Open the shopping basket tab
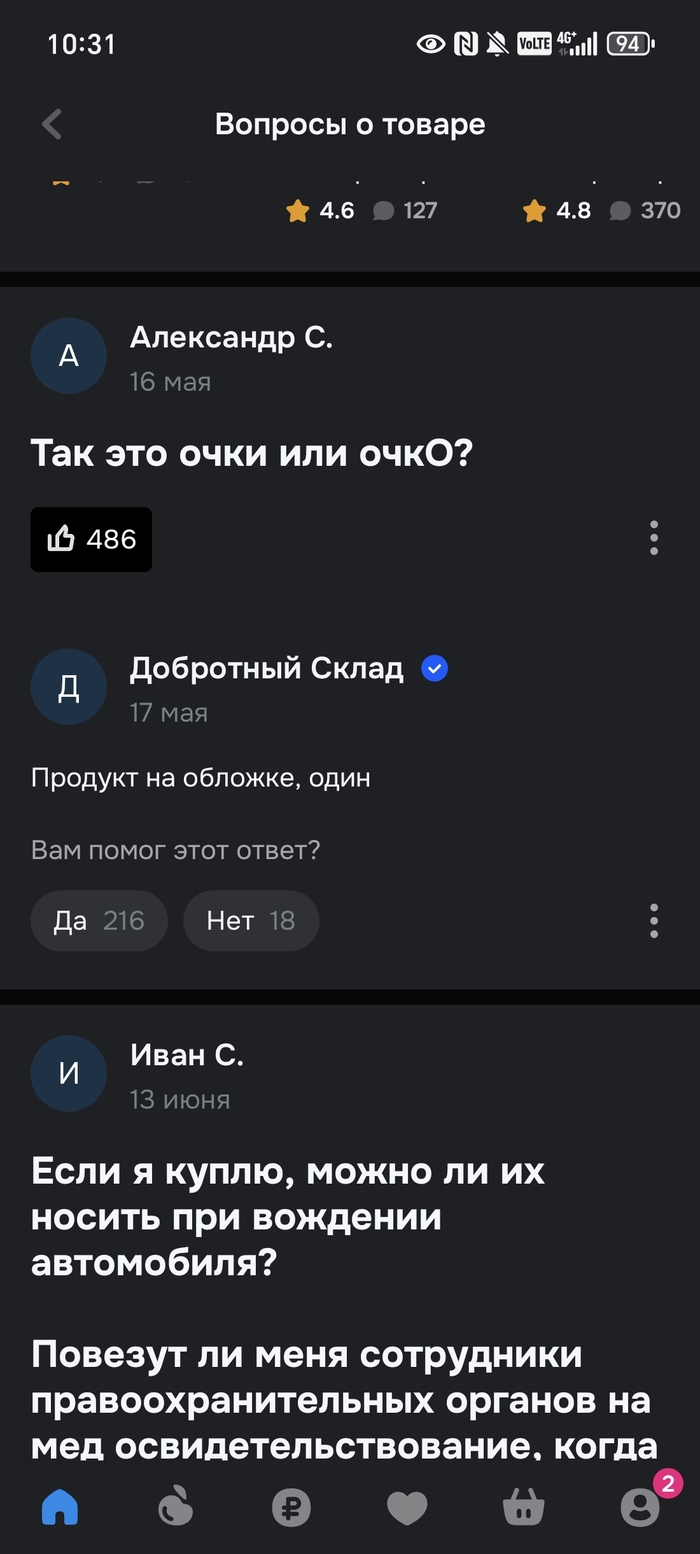Viewport: 700px width, 1554px height. coord(523,1506)
